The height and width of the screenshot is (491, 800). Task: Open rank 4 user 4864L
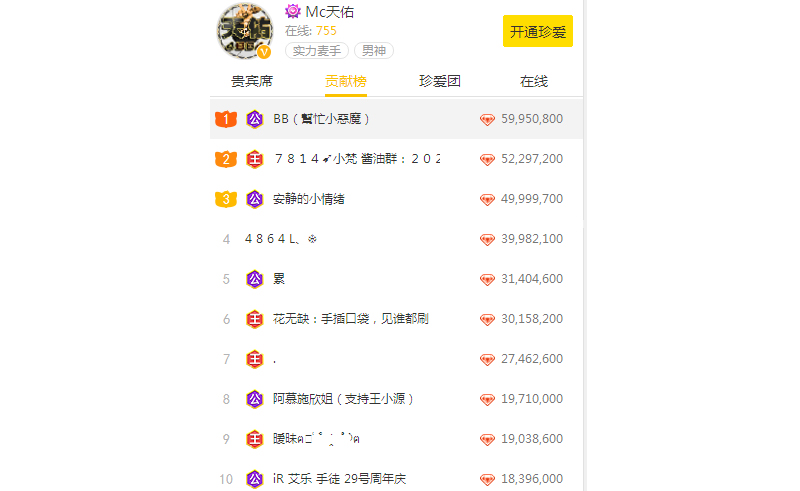point(280,239)
